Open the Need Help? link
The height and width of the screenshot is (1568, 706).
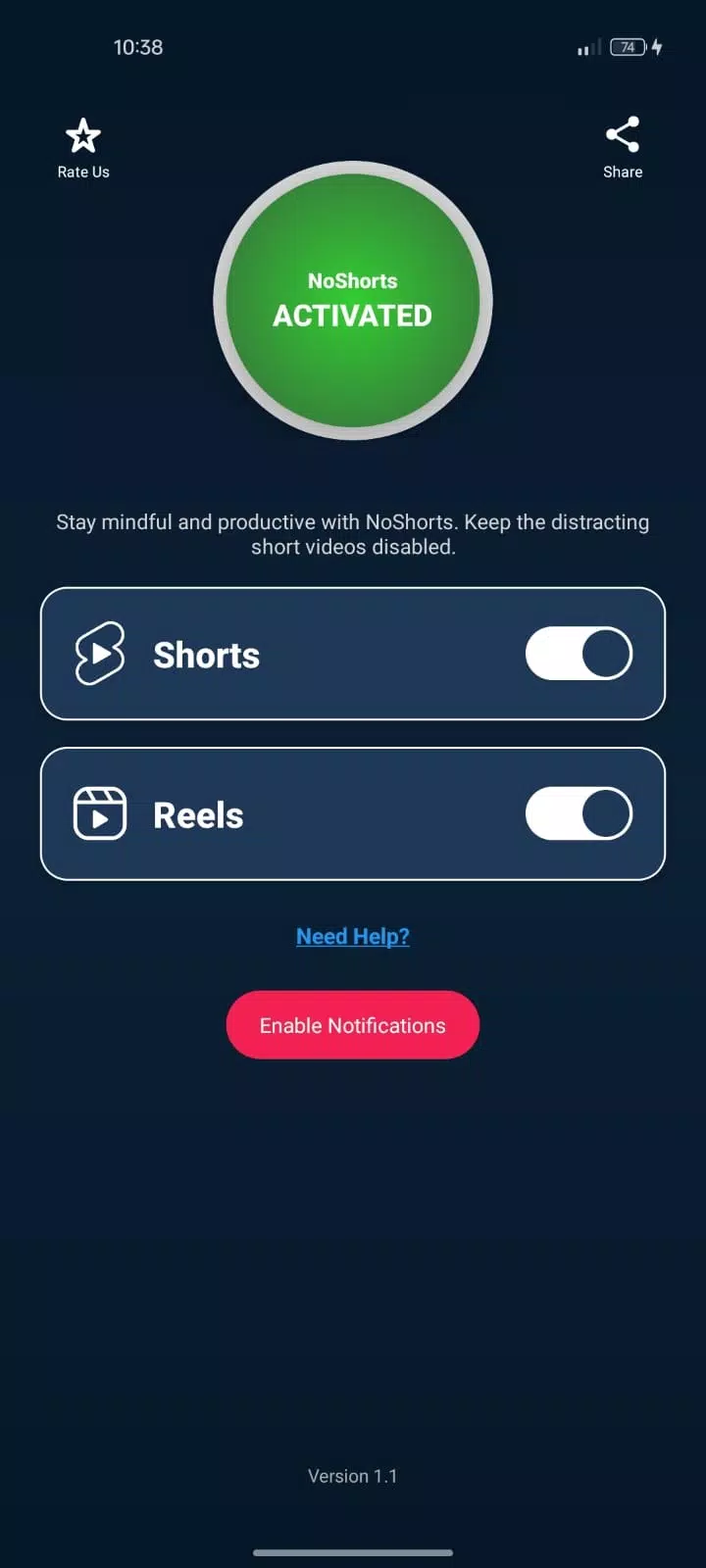[353, 936]
